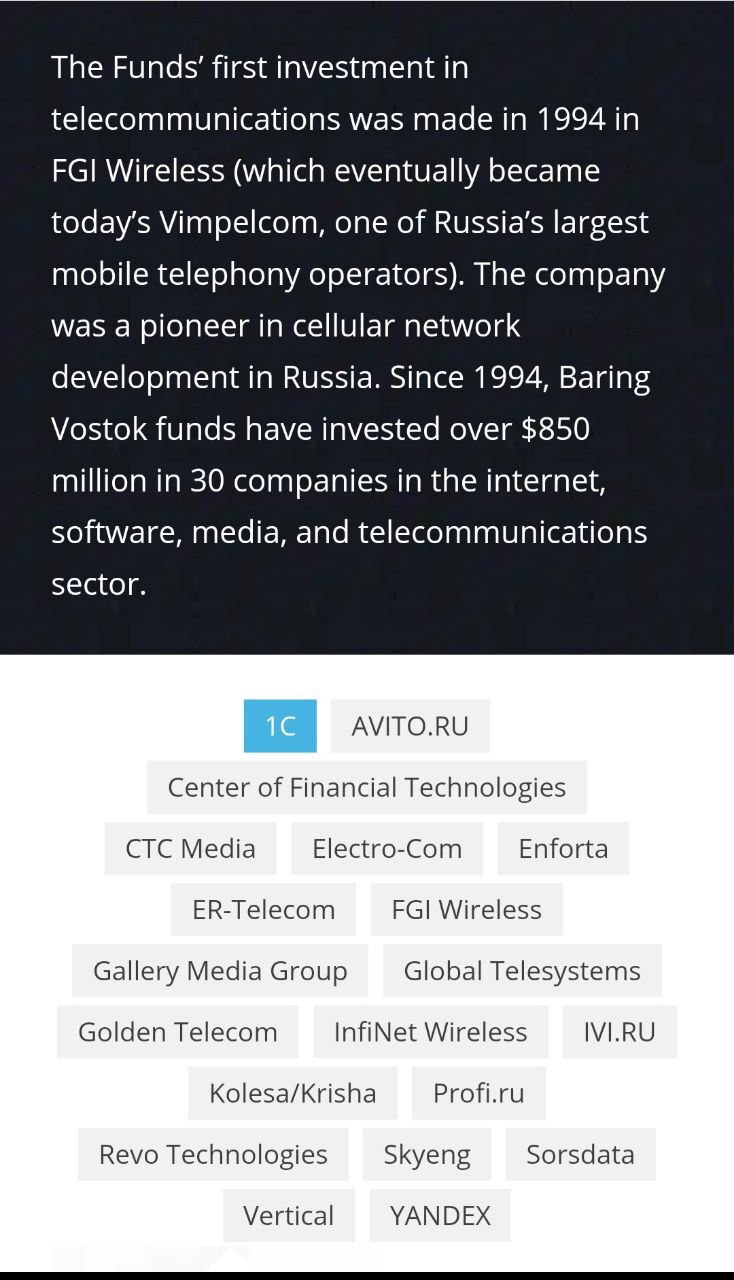Open Global Telesystems
The height and width of the screenshot is (1280, 734).
(522, 970)
